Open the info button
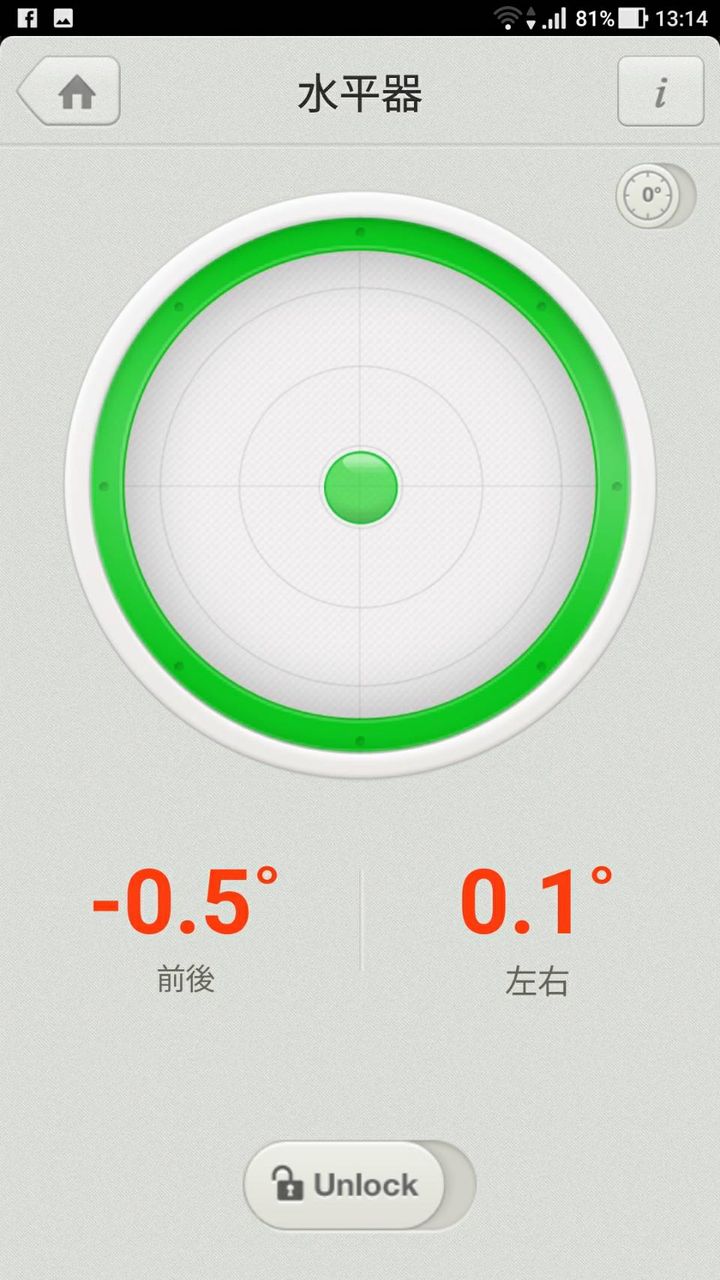 (660, 92)
